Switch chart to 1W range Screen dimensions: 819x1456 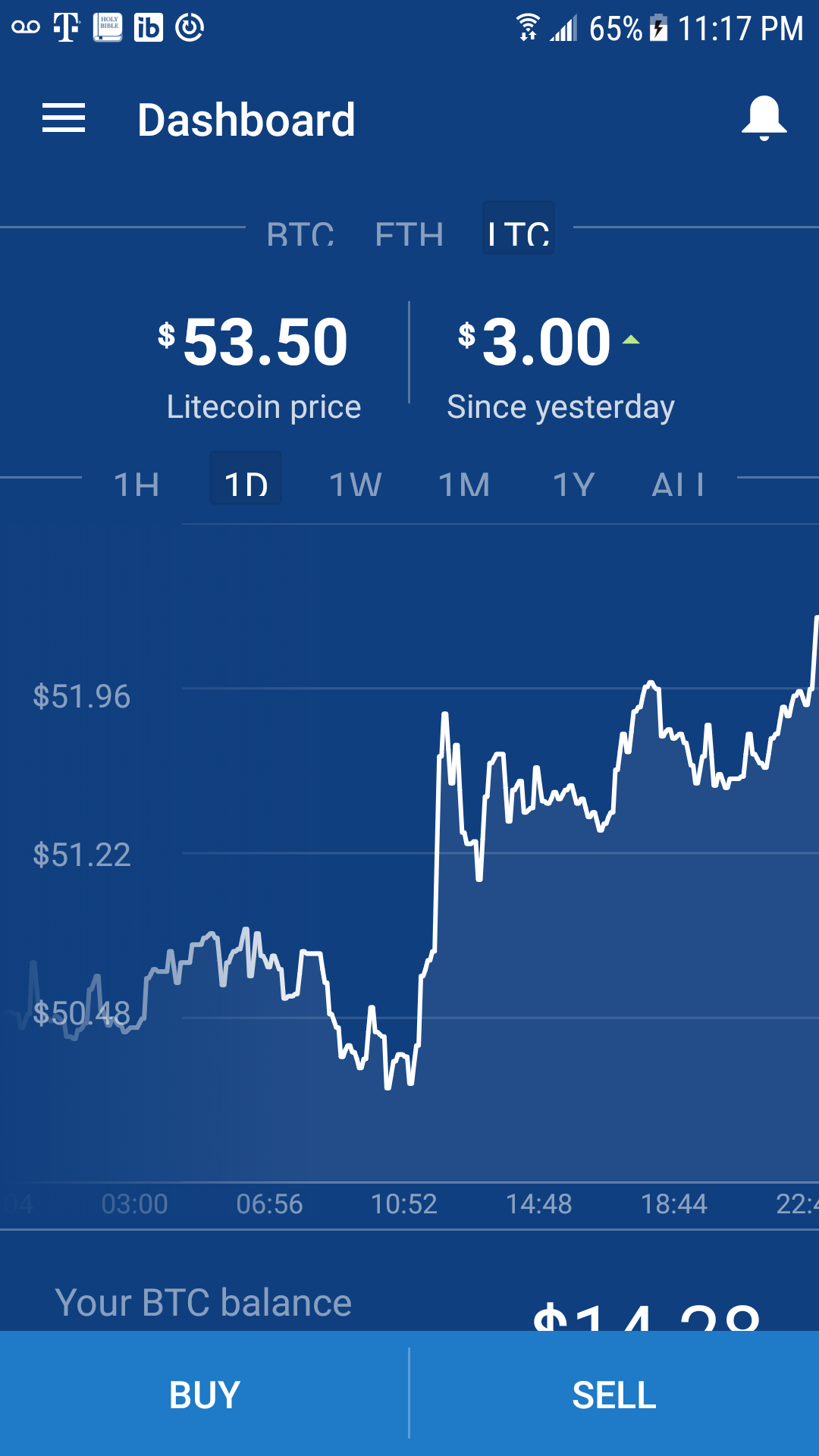(x=355, y=483)
